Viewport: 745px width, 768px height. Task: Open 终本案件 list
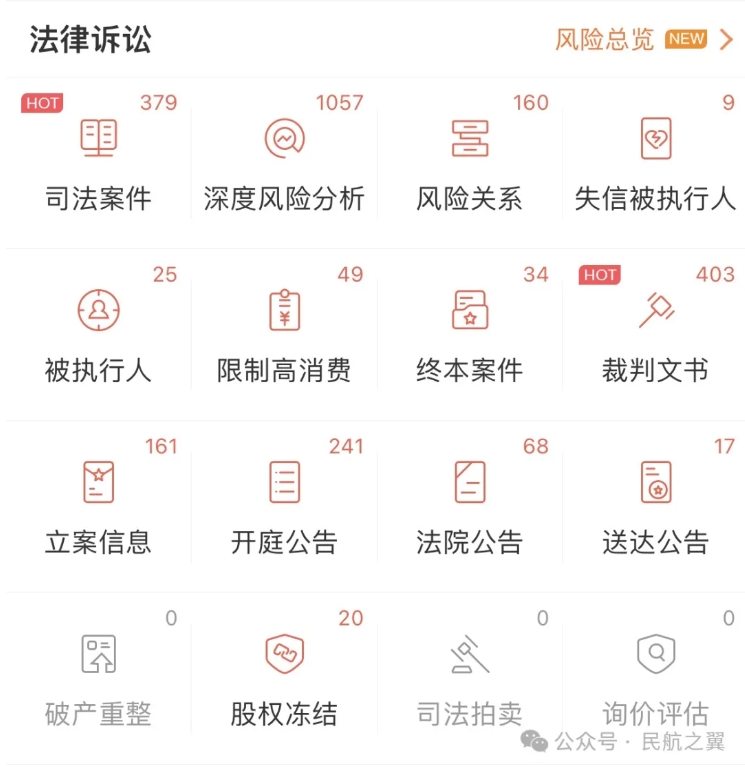click(469, 333)
